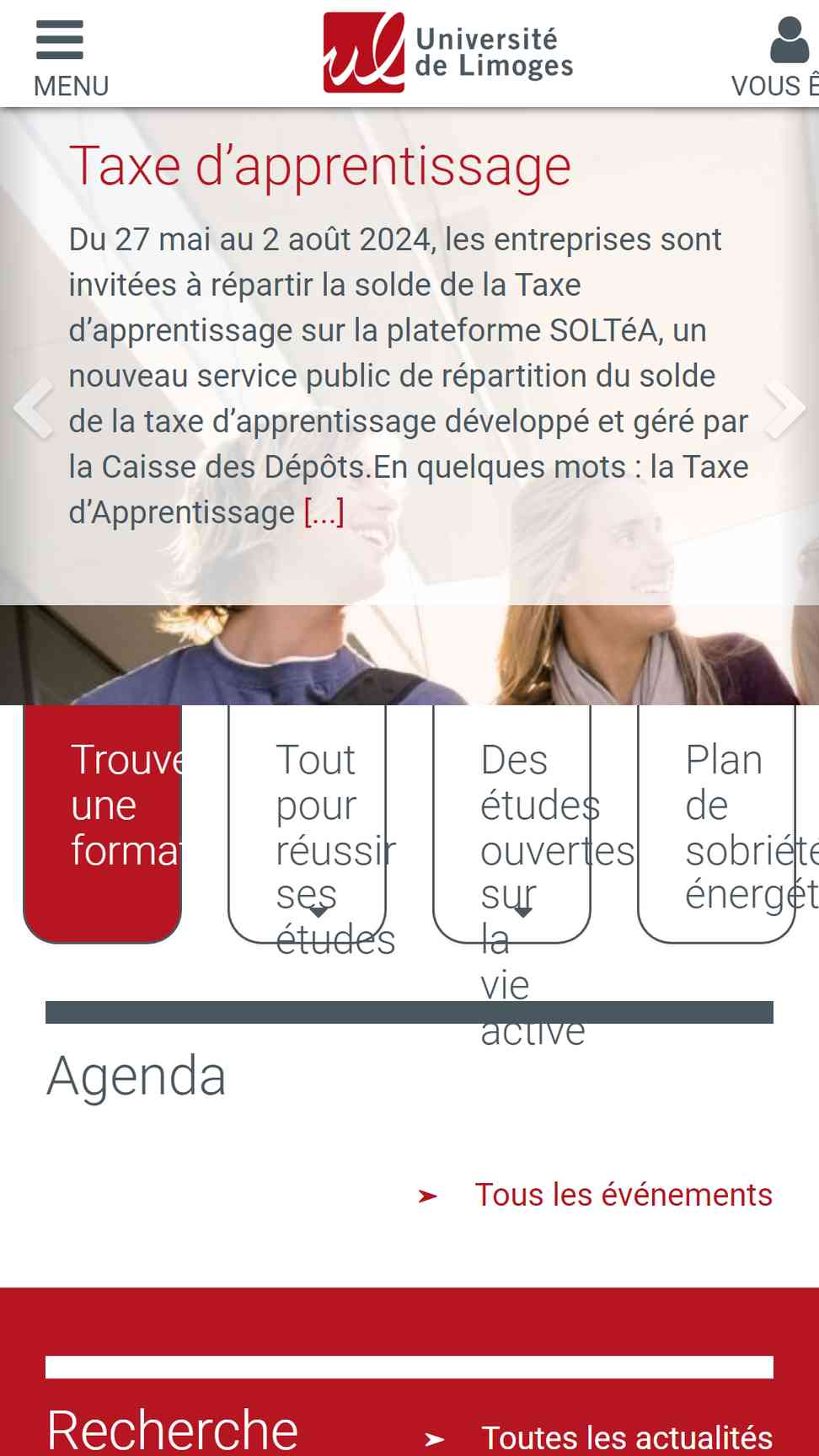Open the Université de Limoges homepage
Screen dimensions: 819x1456
(x=447, y=52)
